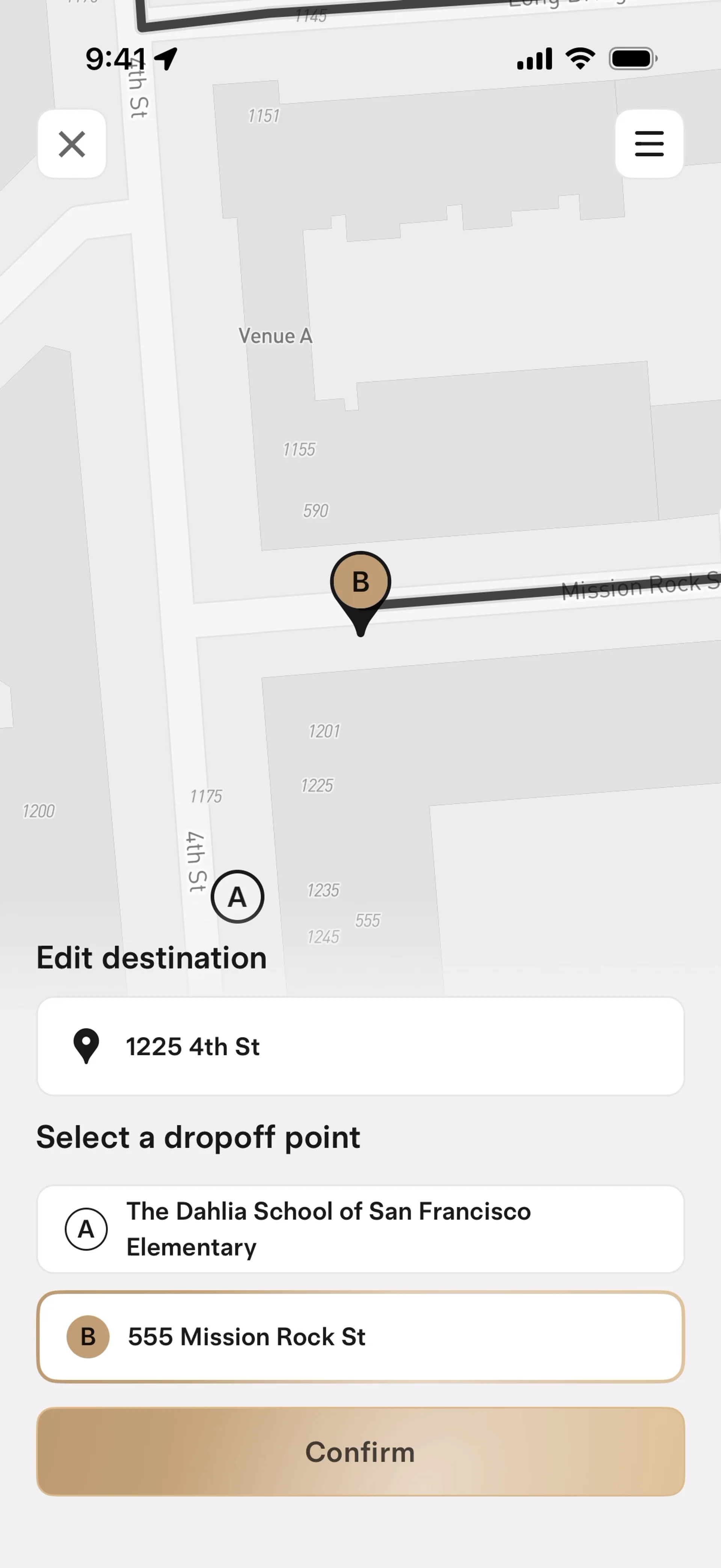Choose 555 Mission Rock St dropoff
Viewport: 721px width, 1568px height.
[360, 1337]
